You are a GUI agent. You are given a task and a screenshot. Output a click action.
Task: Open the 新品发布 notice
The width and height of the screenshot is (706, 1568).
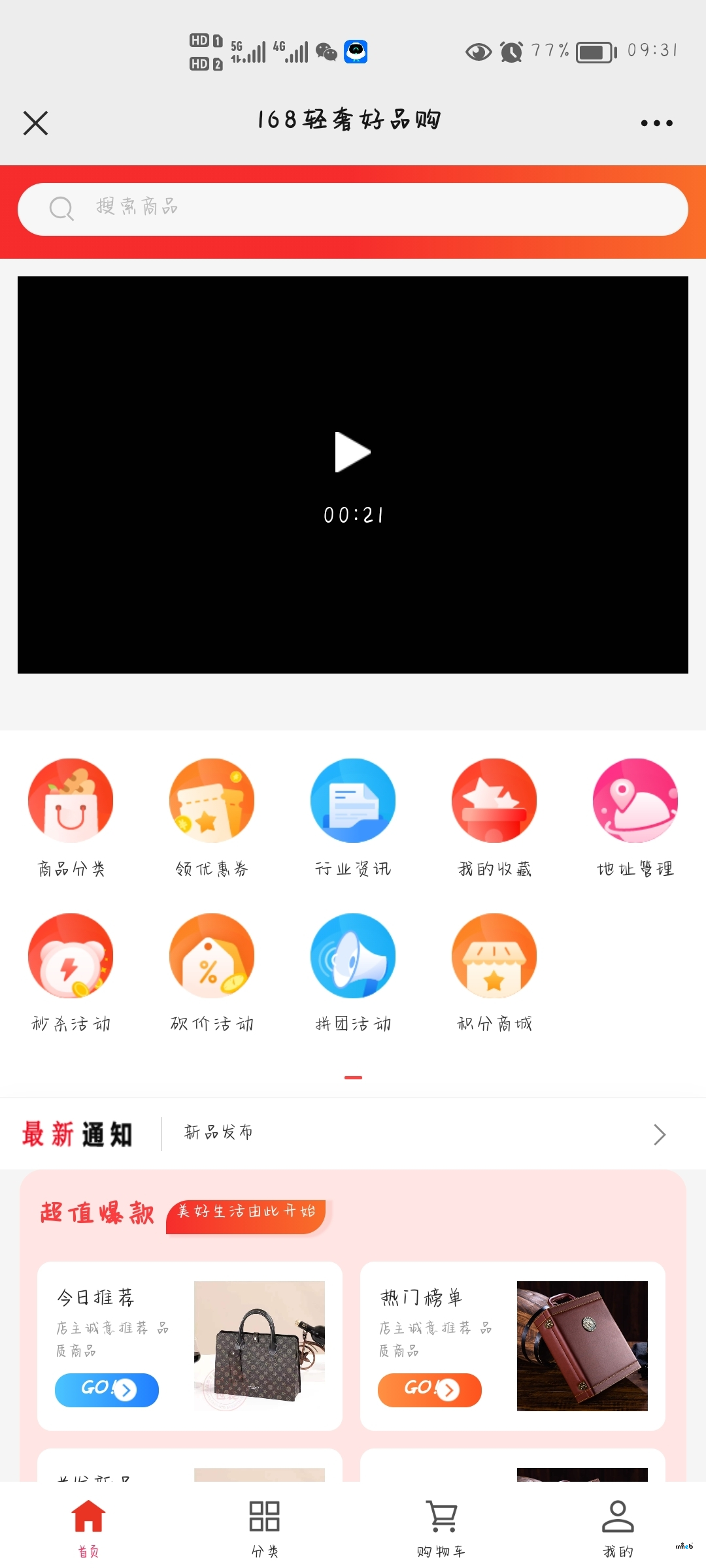tap(418, 1133)
